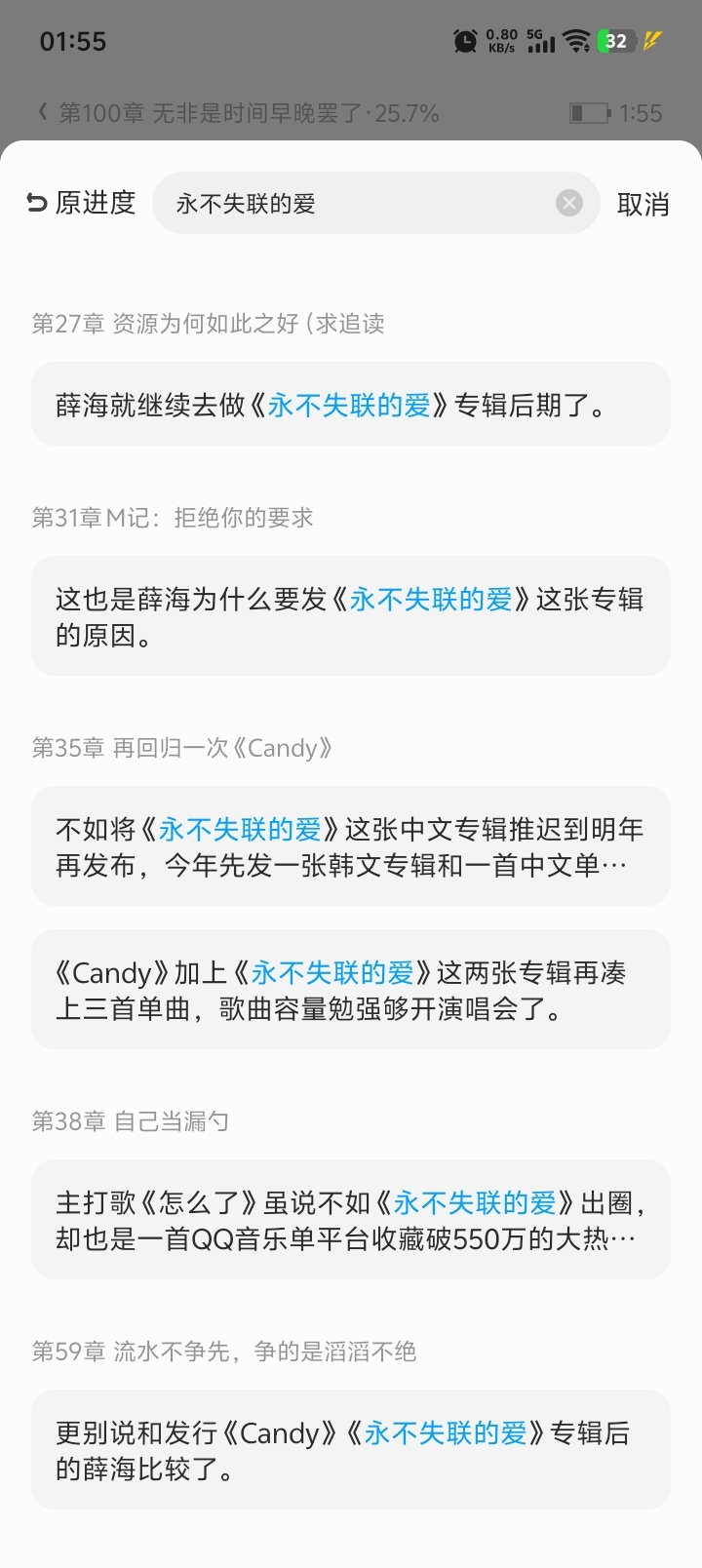The width and height of the screenshot is (702, 1568).
Task: Return to original reading progress (原进度)
Action: 81,203
